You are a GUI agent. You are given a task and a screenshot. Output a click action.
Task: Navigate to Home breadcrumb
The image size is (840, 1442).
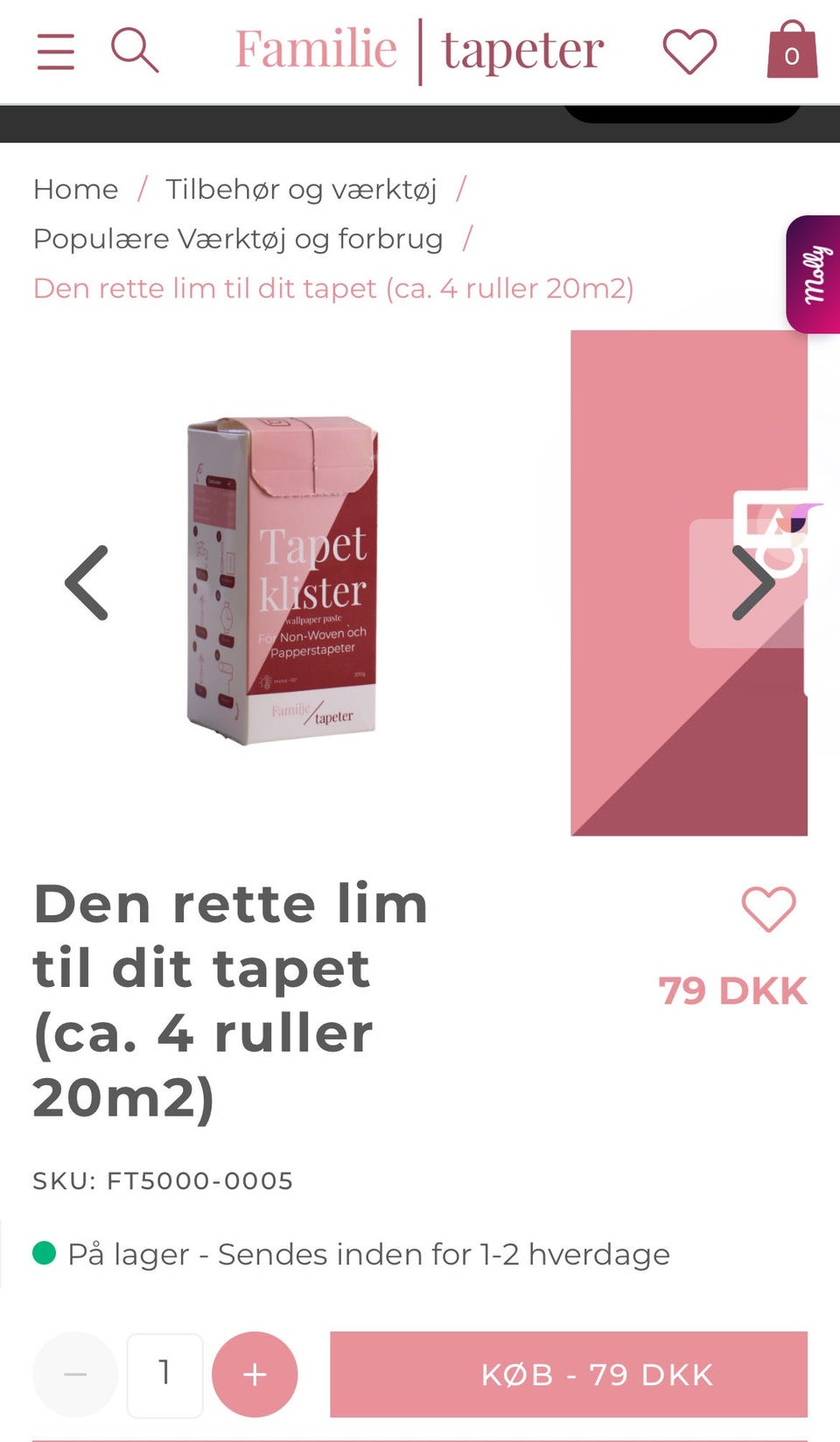(x=75, y=189)
